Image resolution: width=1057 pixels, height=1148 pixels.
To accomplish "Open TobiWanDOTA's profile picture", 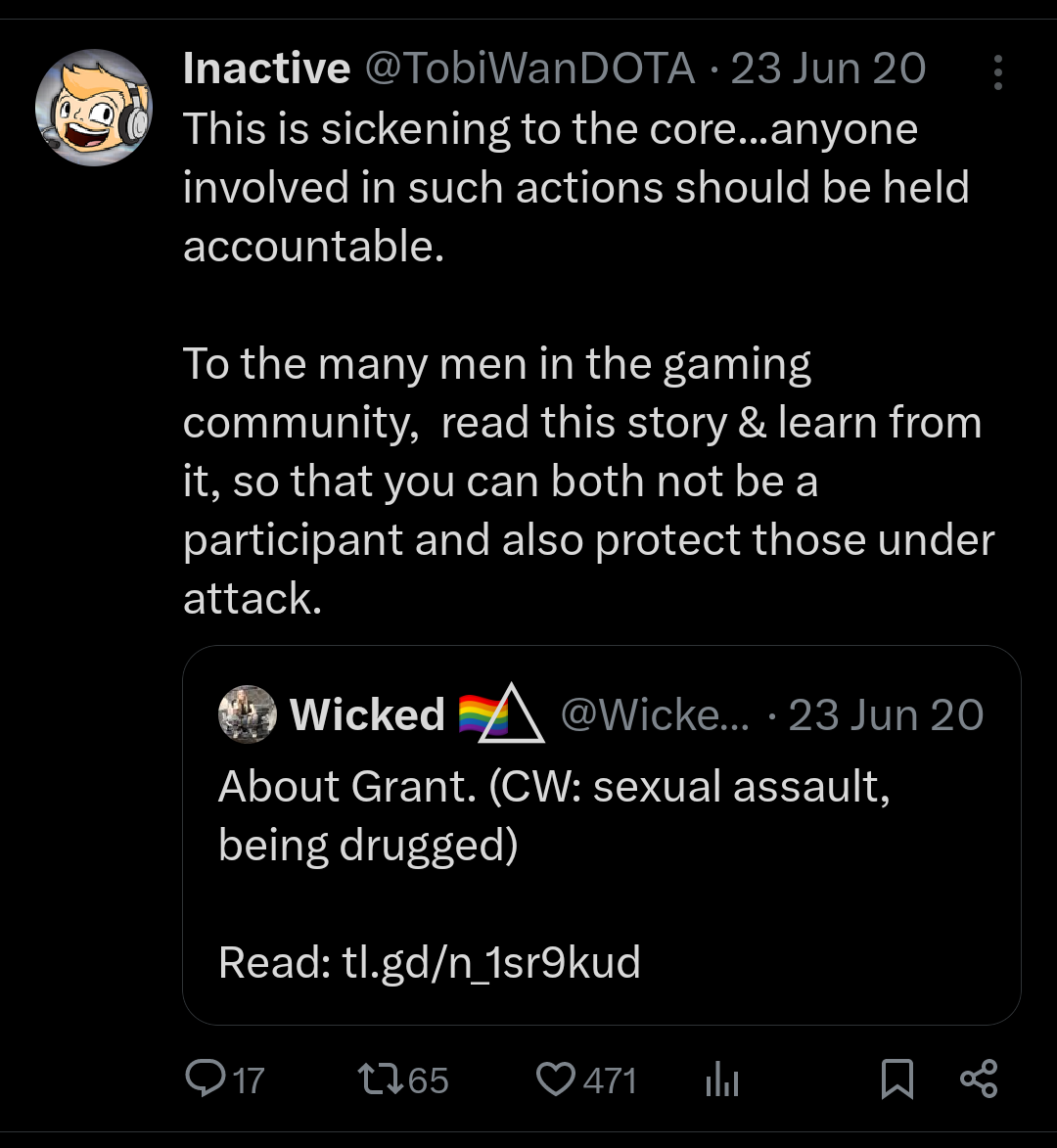I will click(x=94, y=108).
